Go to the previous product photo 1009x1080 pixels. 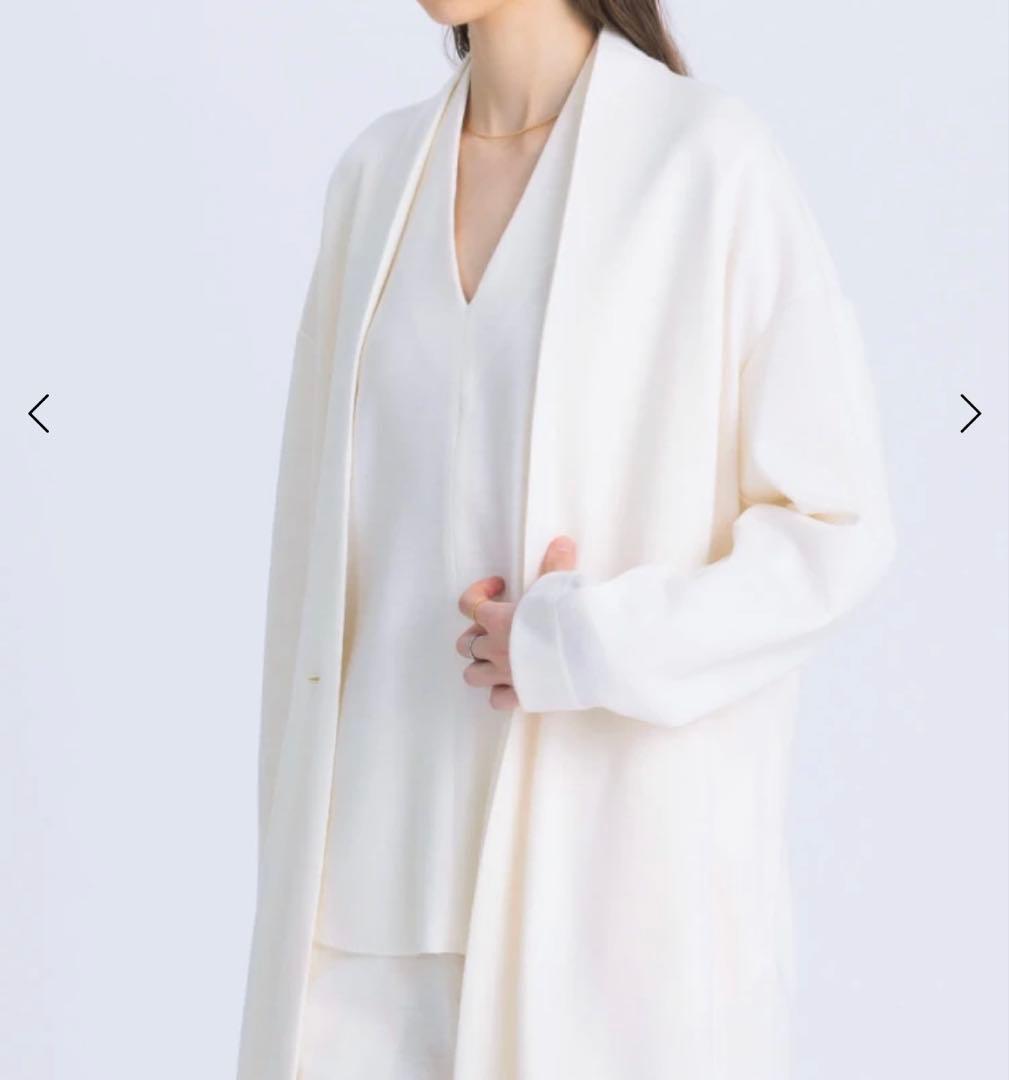(39, 413)
